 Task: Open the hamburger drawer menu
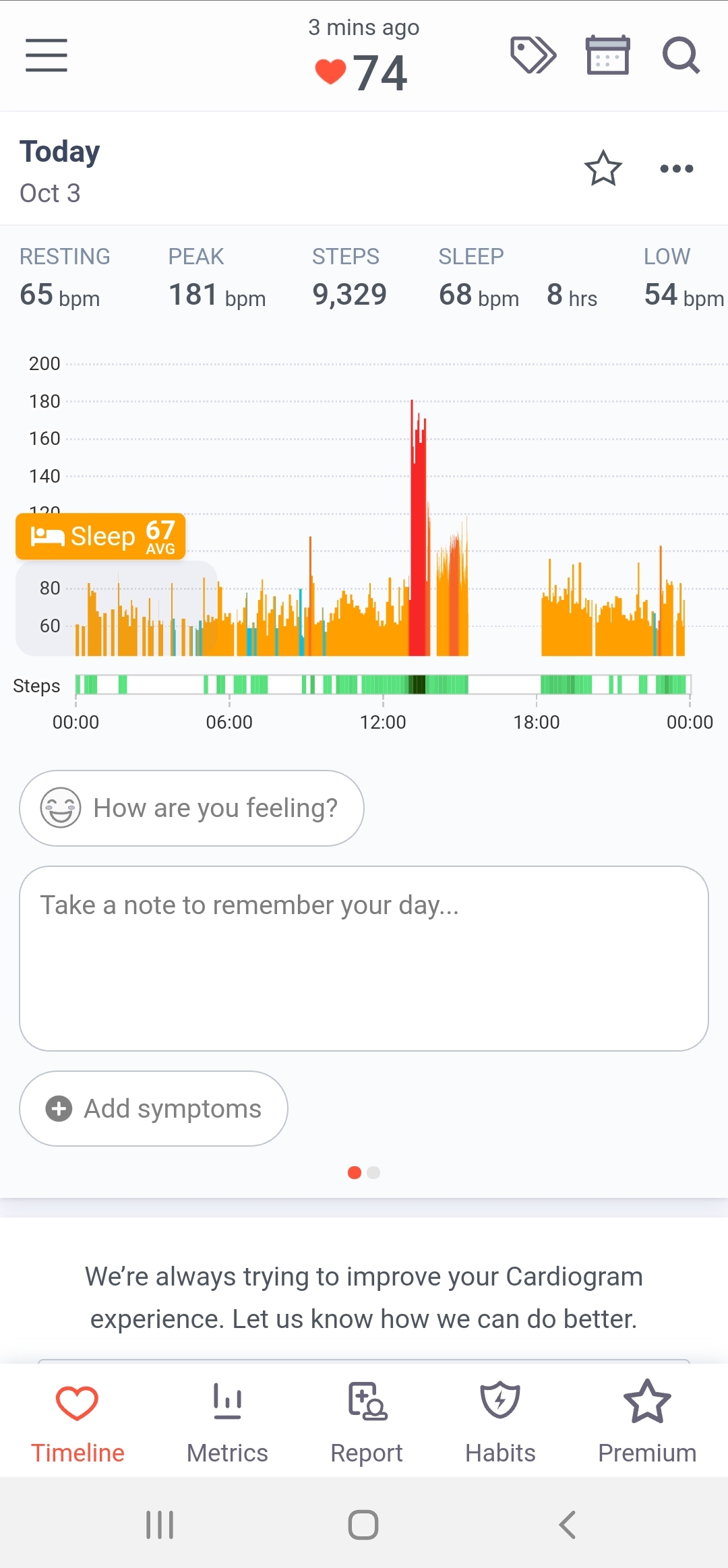pos(47,55)
